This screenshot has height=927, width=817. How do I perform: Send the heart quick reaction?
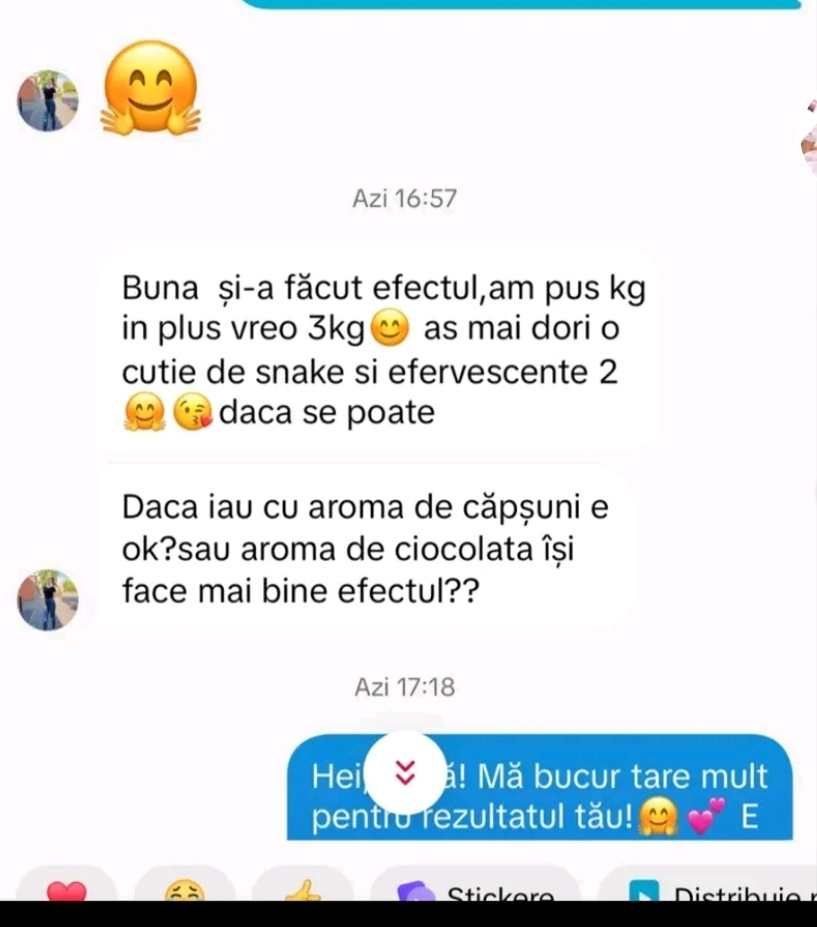[68, 888]
